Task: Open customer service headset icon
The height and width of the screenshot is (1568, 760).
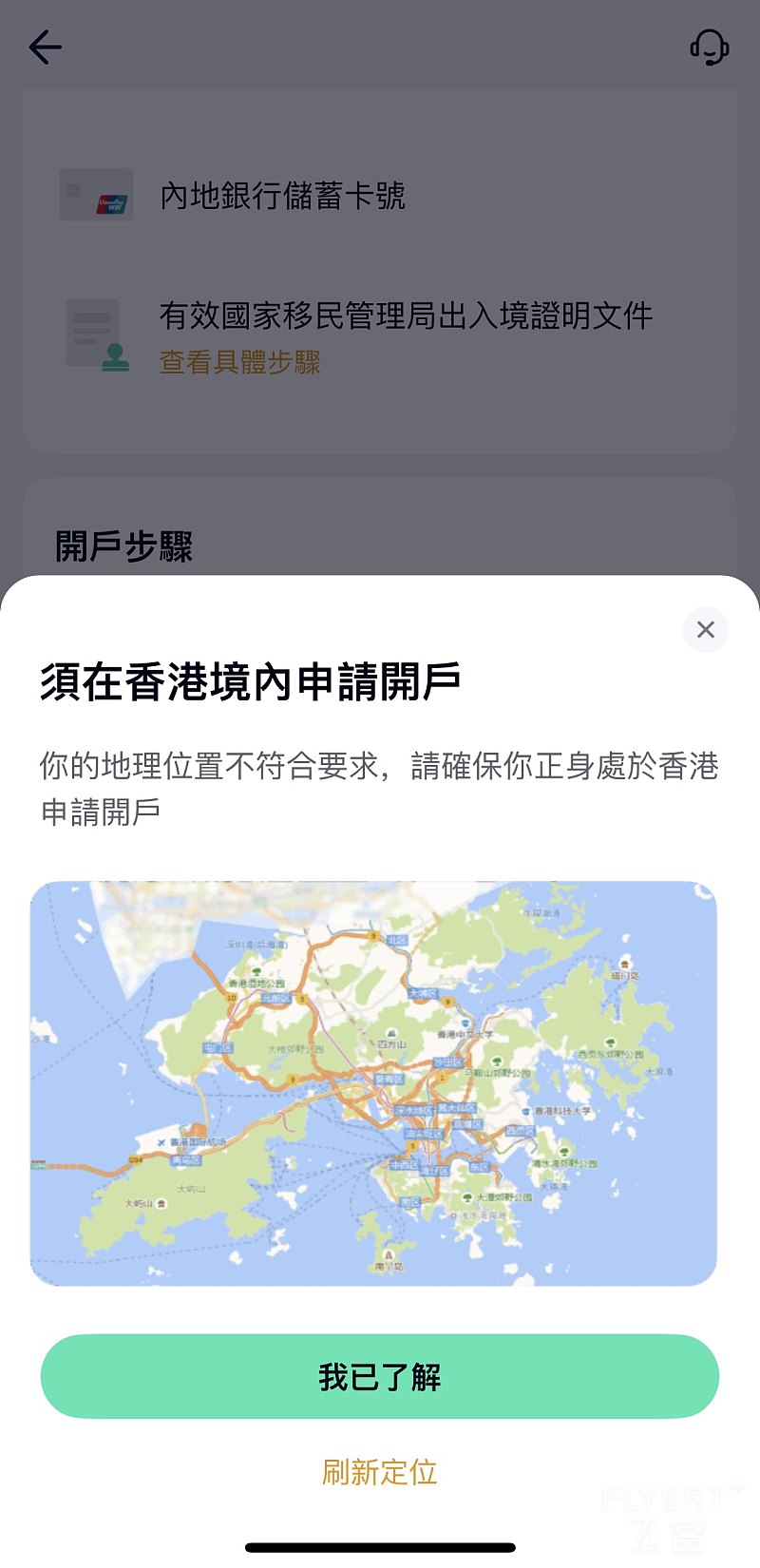Action: pos(709,47)
